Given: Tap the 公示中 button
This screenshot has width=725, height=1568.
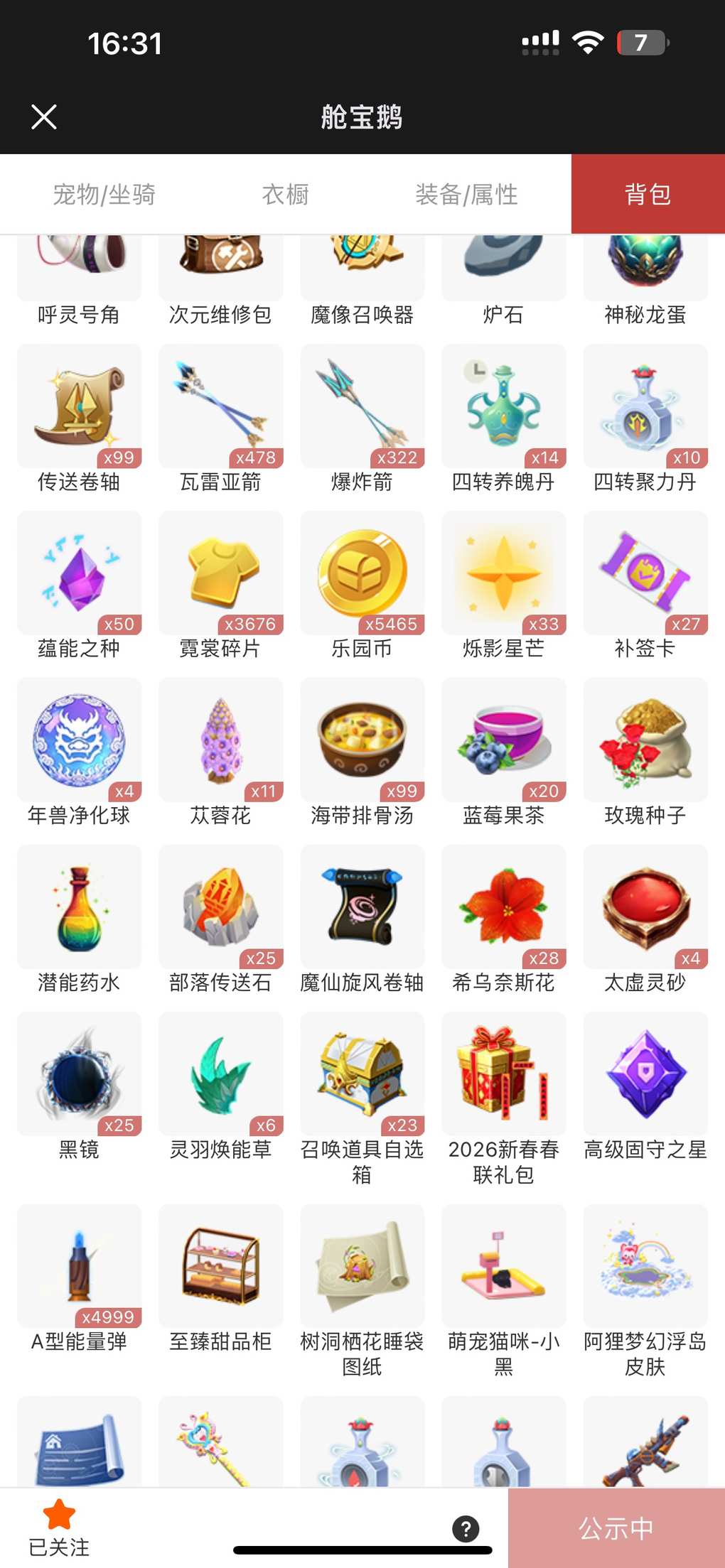Looking at the screenshot, I should click(616, 1528).
